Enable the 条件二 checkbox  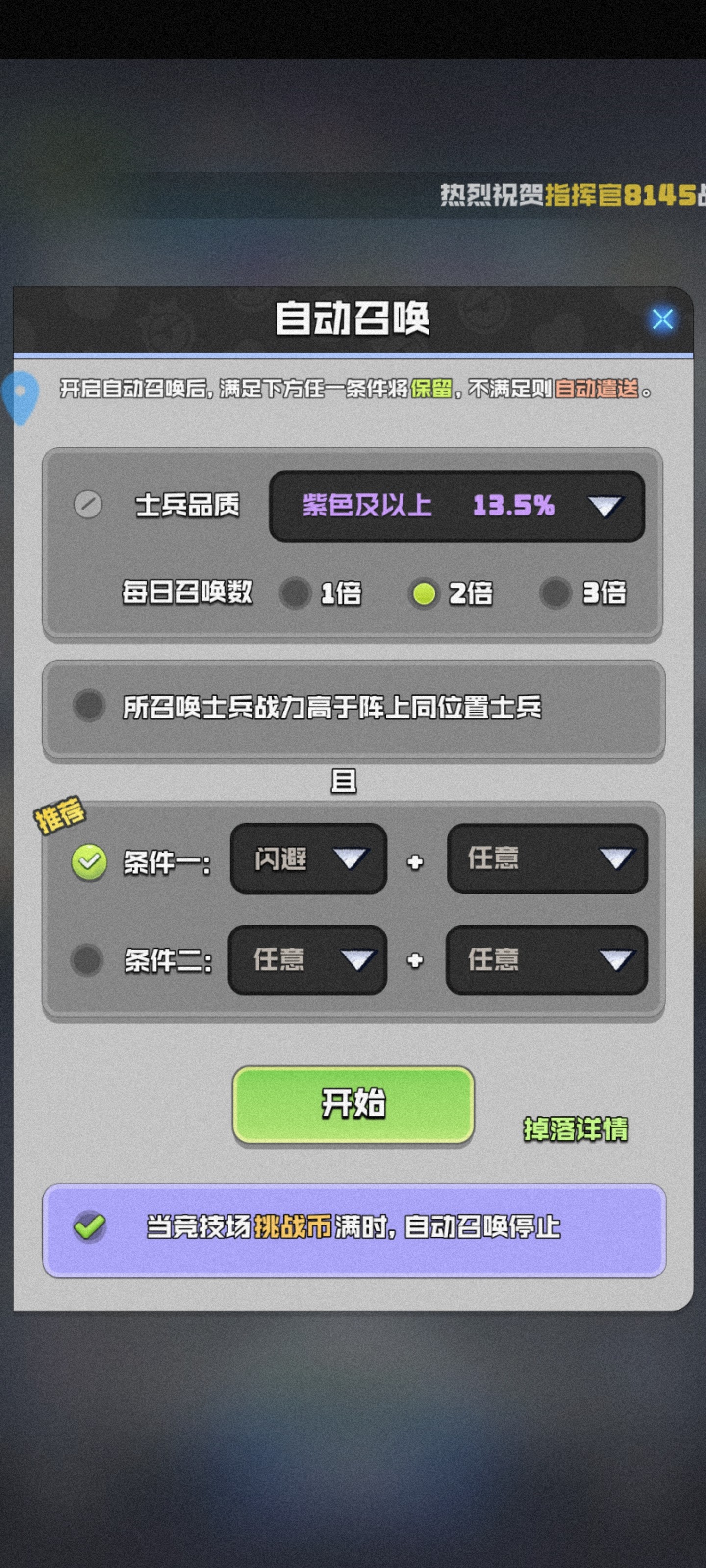point(87,960)
